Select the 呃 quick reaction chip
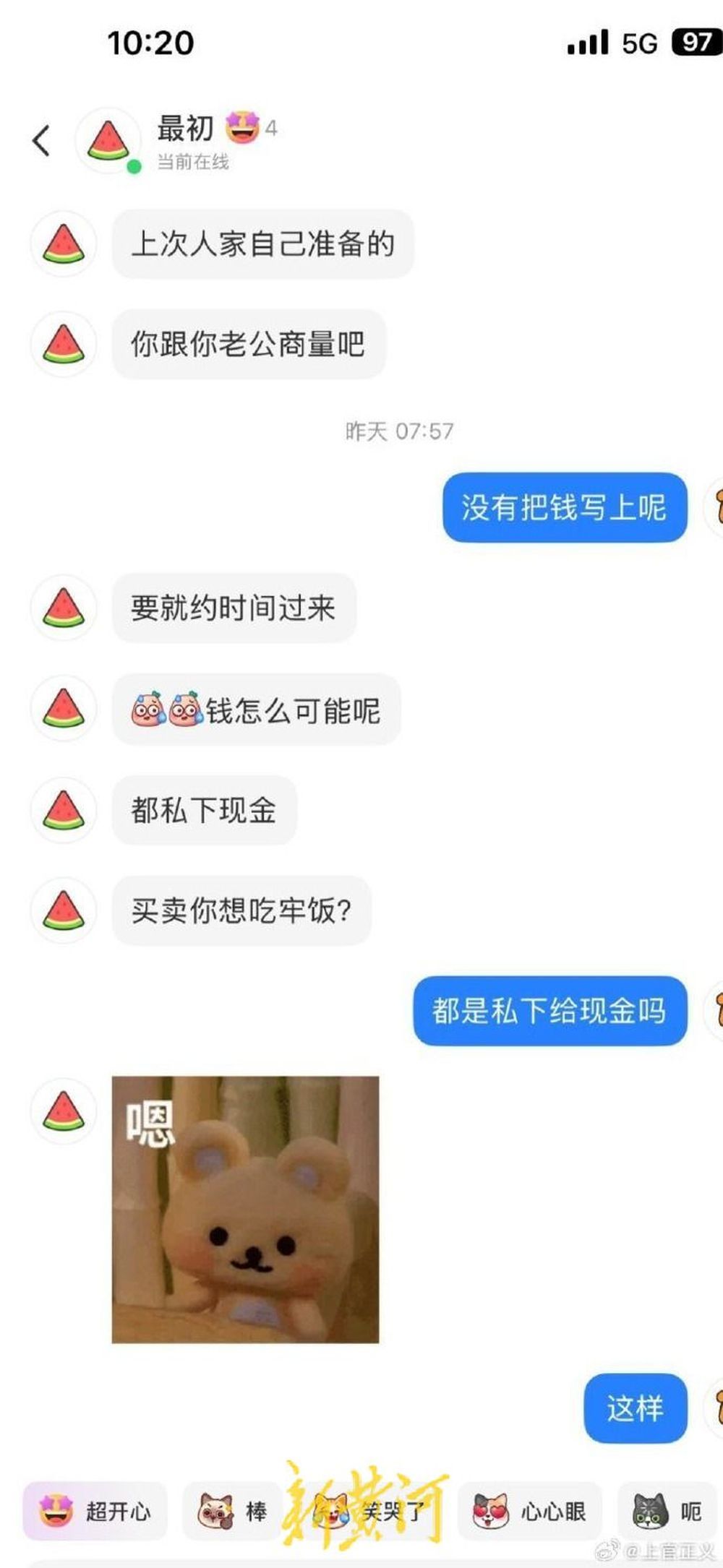 pyautogui.click(x=669, y=1510)
